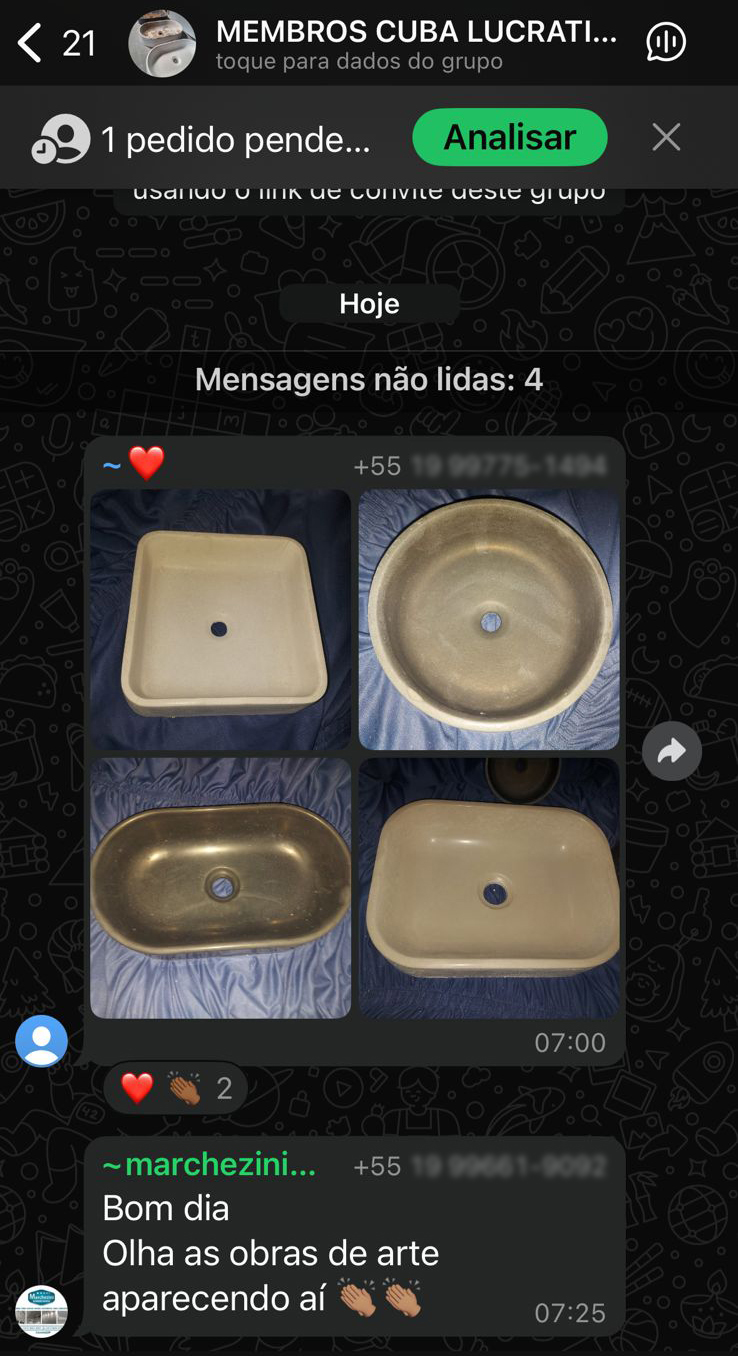Open the rounded rectangular sink photo
Screen dimensions: 738x1356
pyautogui.click(x=489, y=888)
